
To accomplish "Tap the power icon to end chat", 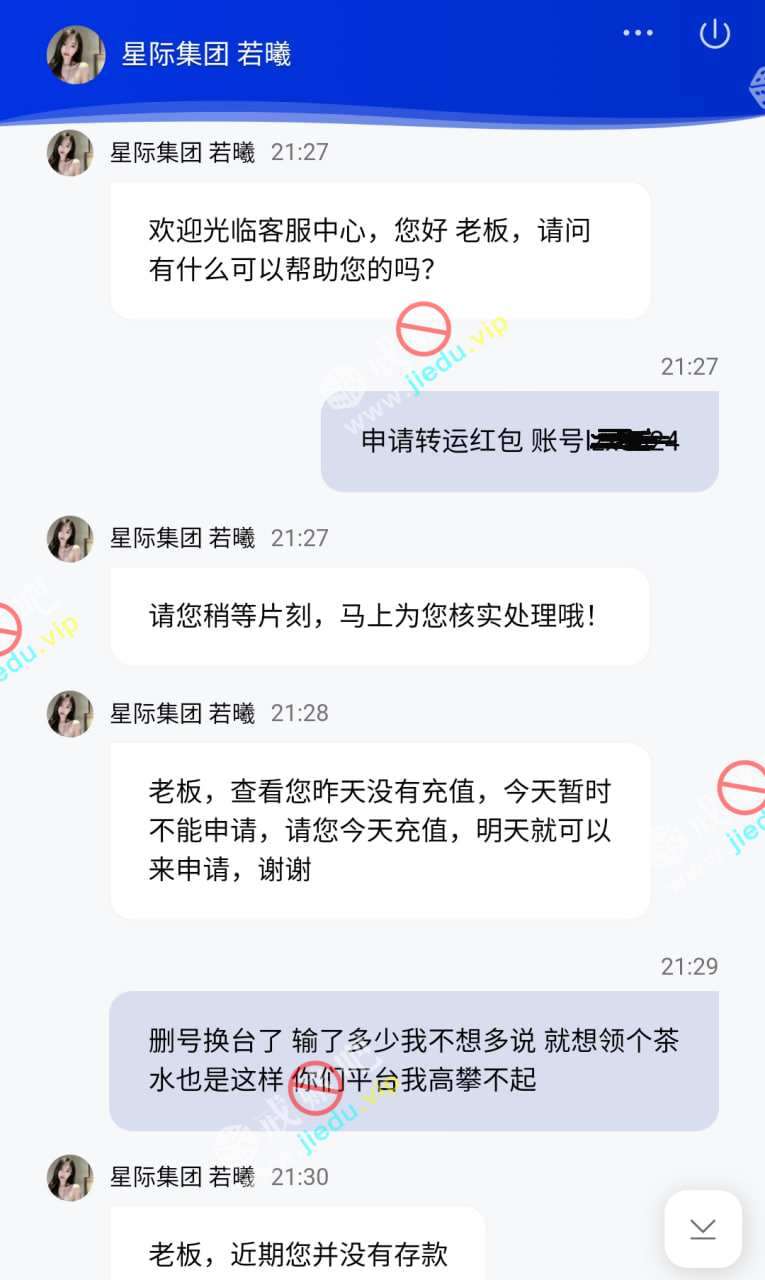I will point(714,33).
